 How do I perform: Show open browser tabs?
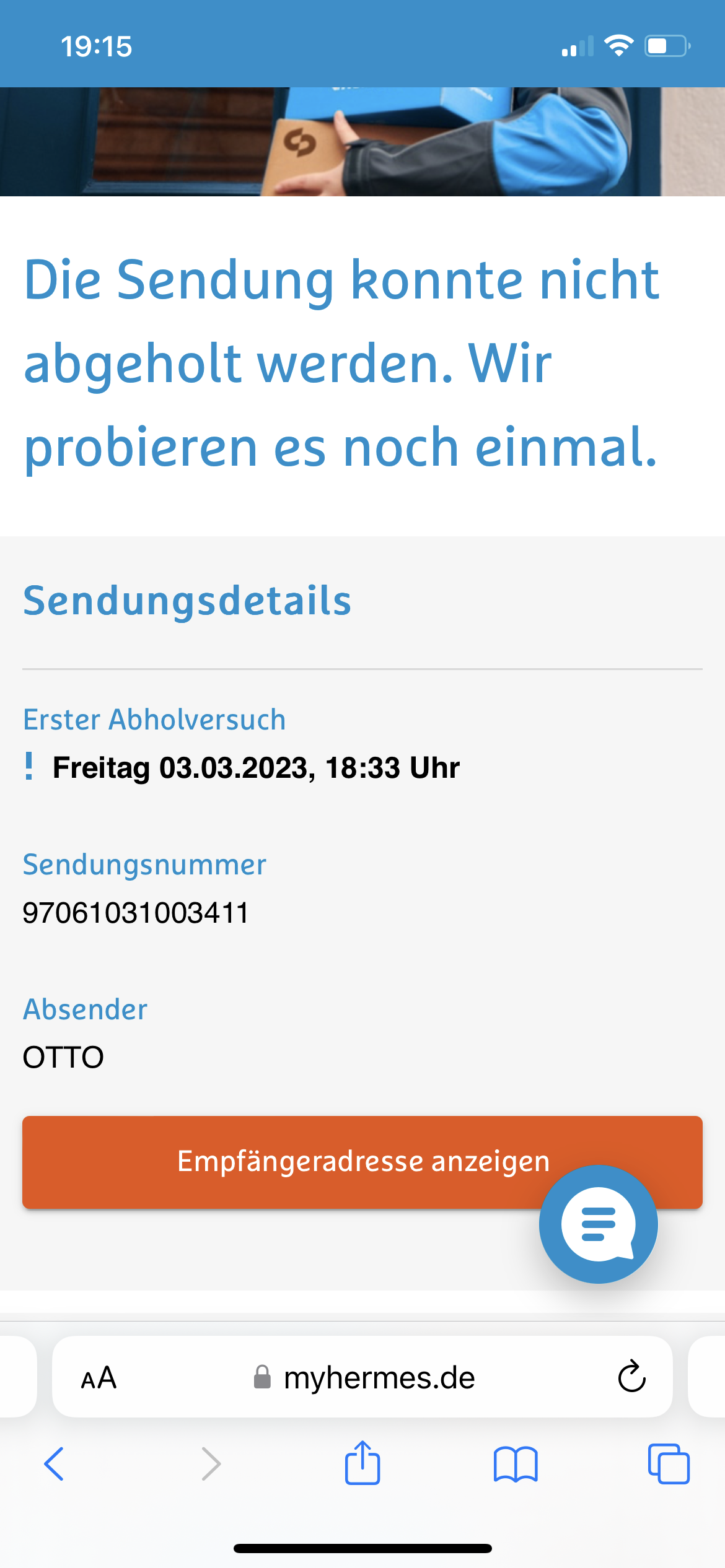[669, 1464]
